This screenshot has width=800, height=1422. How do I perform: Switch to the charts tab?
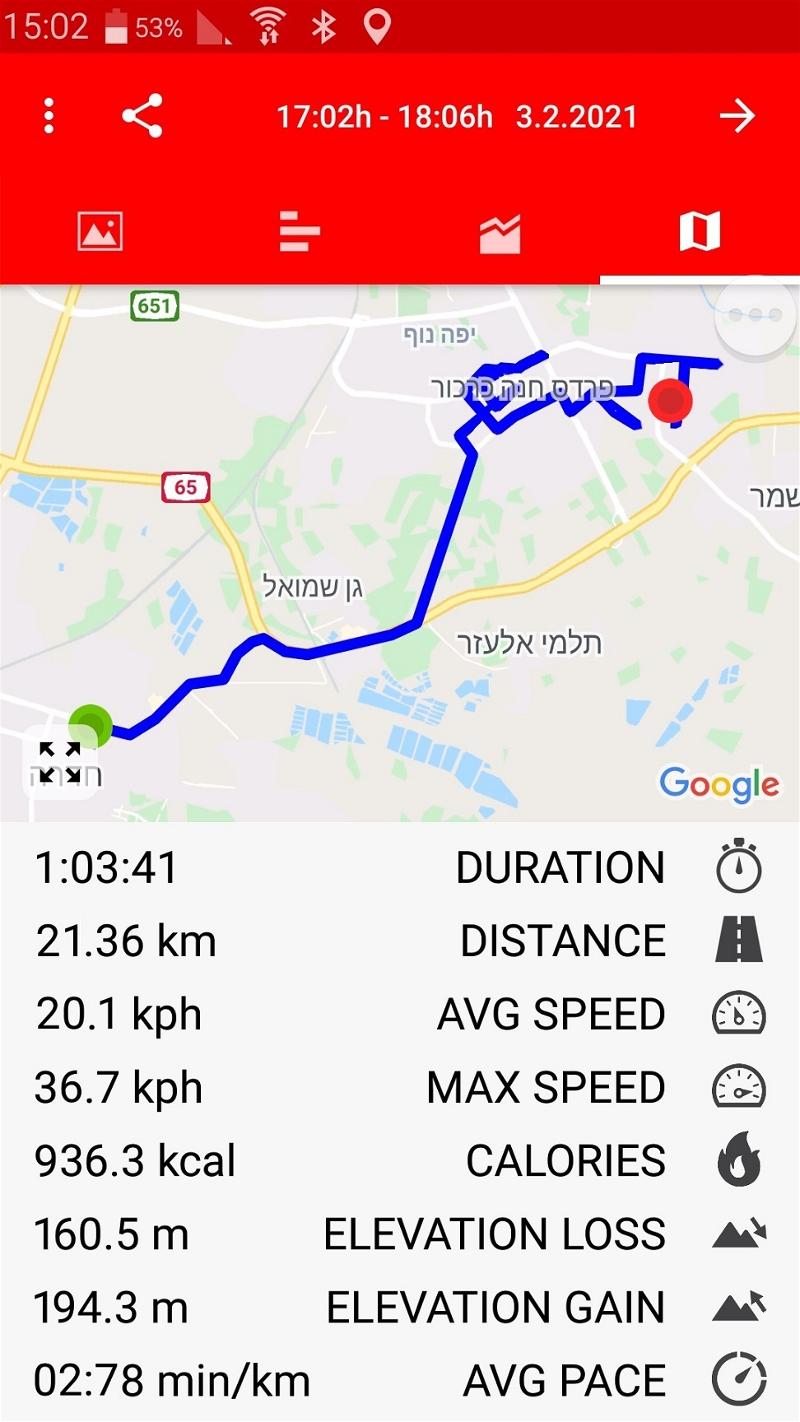pos(500,232)
